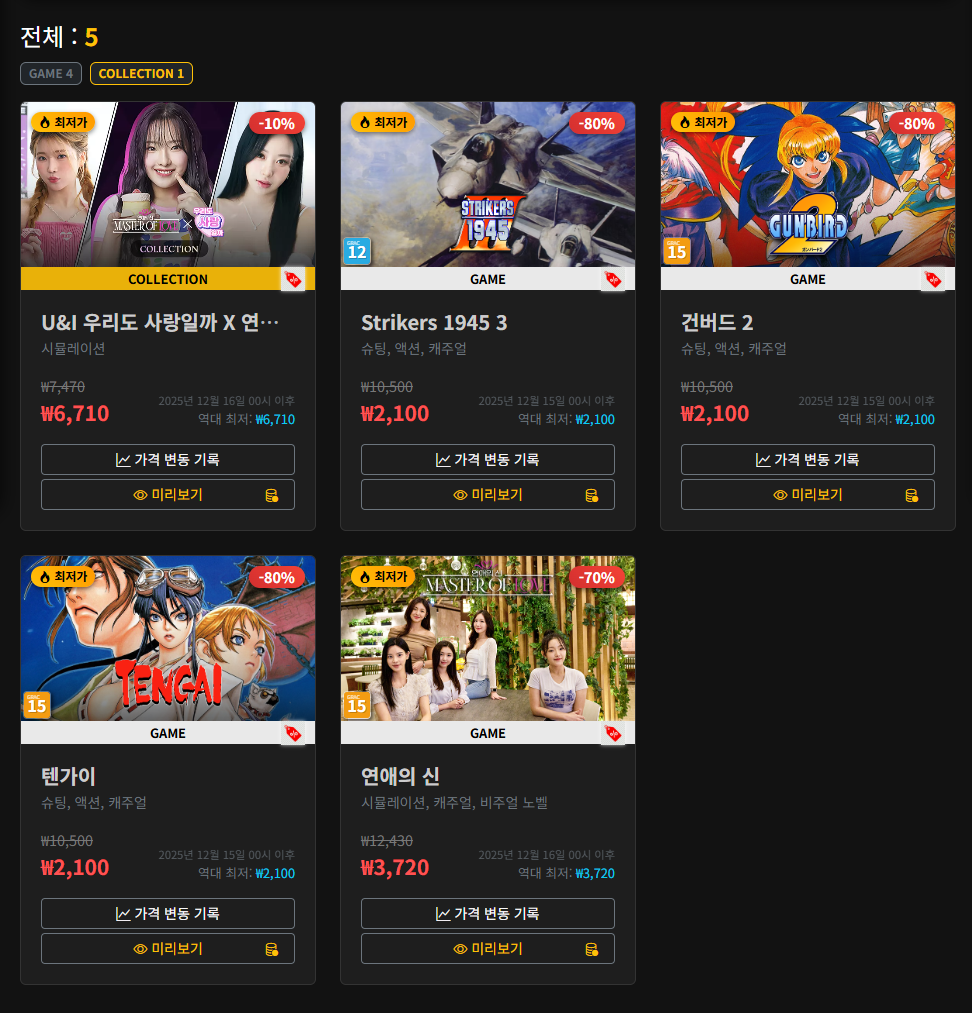Tap 미리보기 for 건버드 2
The width and height of the screenshot is (972, 1013).
pos(807,495)
